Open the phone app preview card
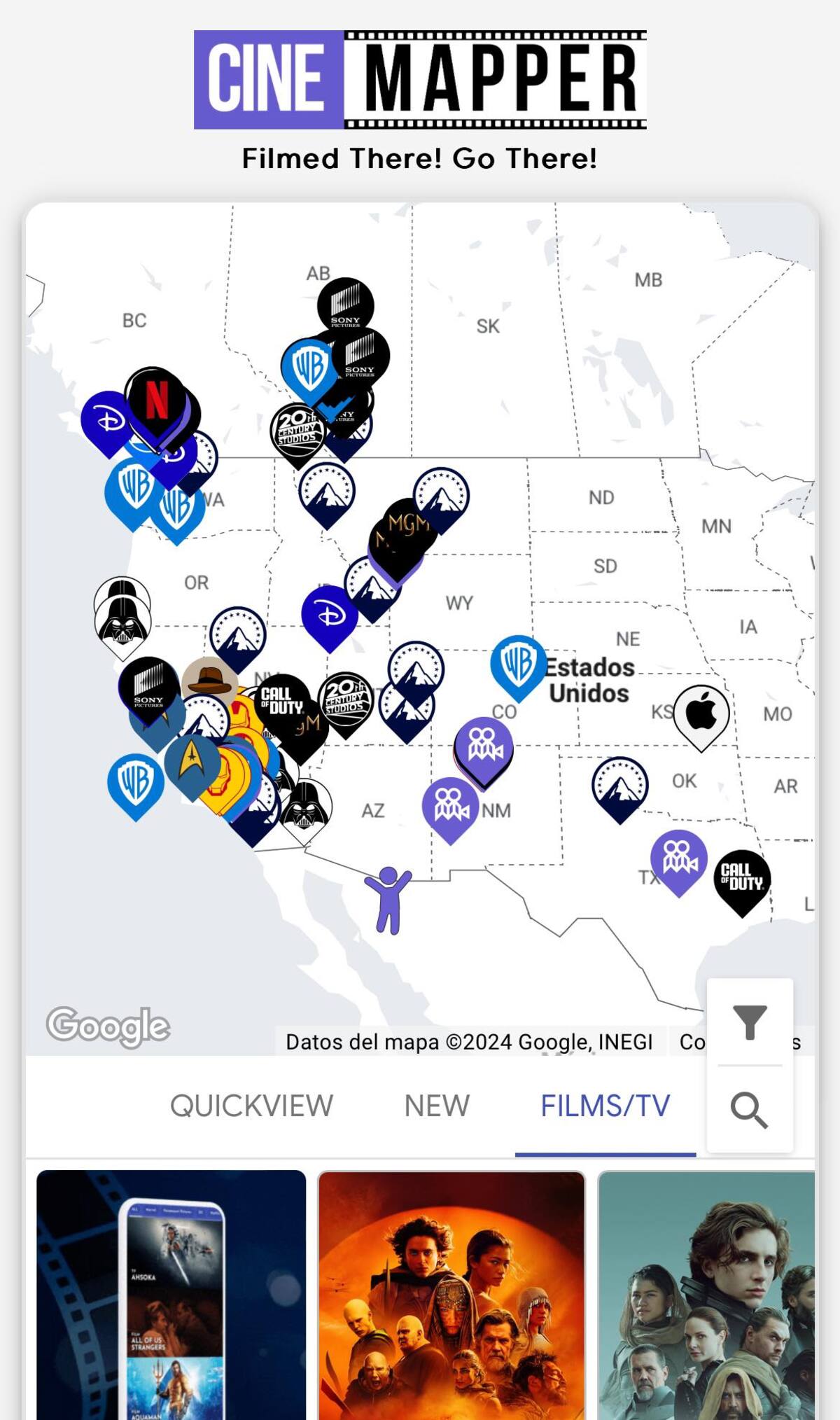The height and width of the screenshot is (1420, 840). coord(171,1294)
